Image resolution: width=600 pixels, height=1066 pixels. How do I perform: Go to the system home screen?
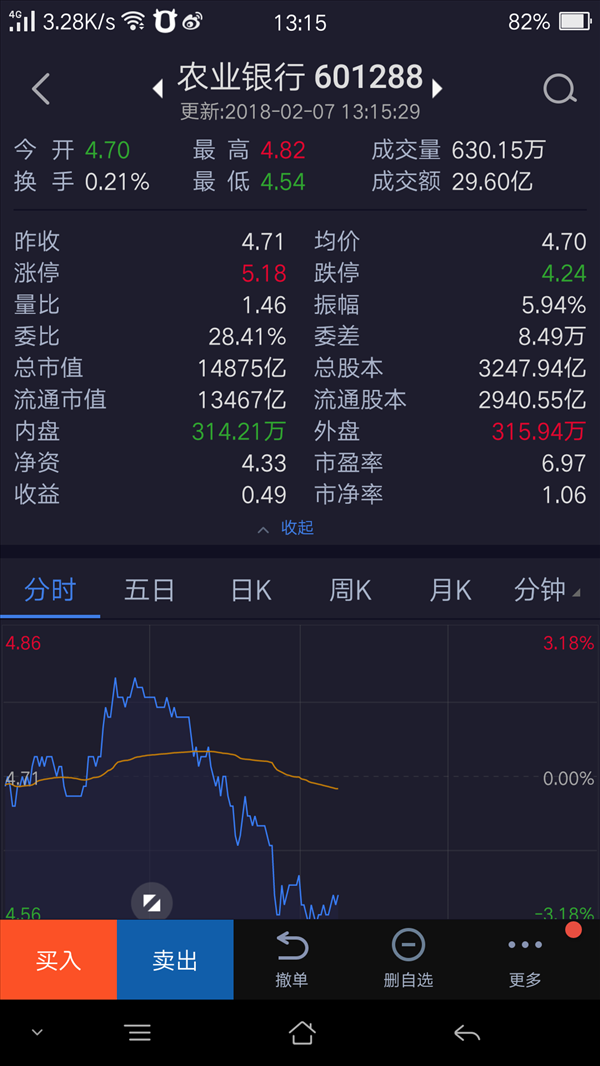pos(302,1033)
